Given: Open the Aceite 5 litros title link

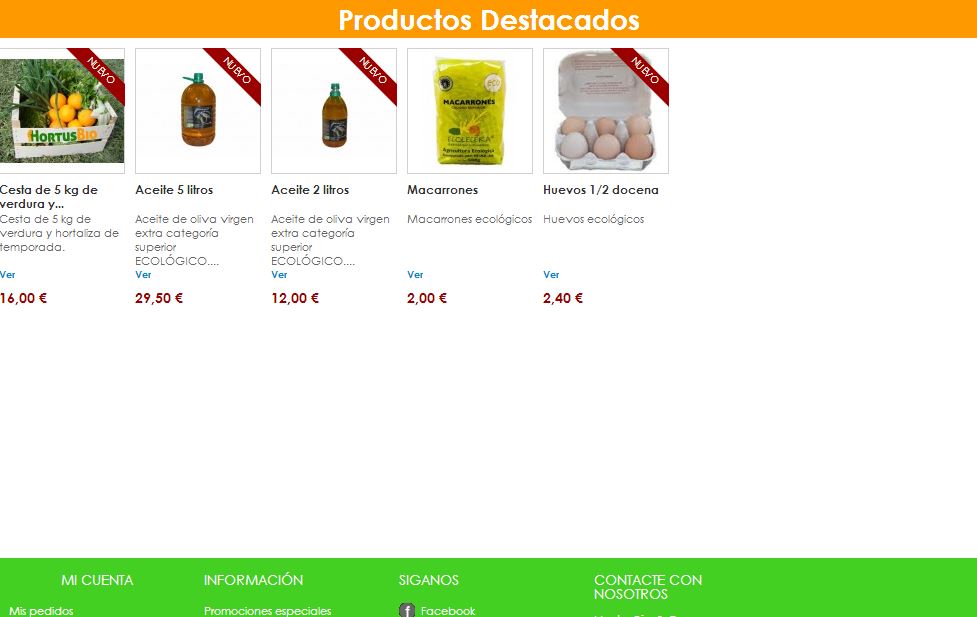Looking at the screenshot, I should [x=174, y=190].
